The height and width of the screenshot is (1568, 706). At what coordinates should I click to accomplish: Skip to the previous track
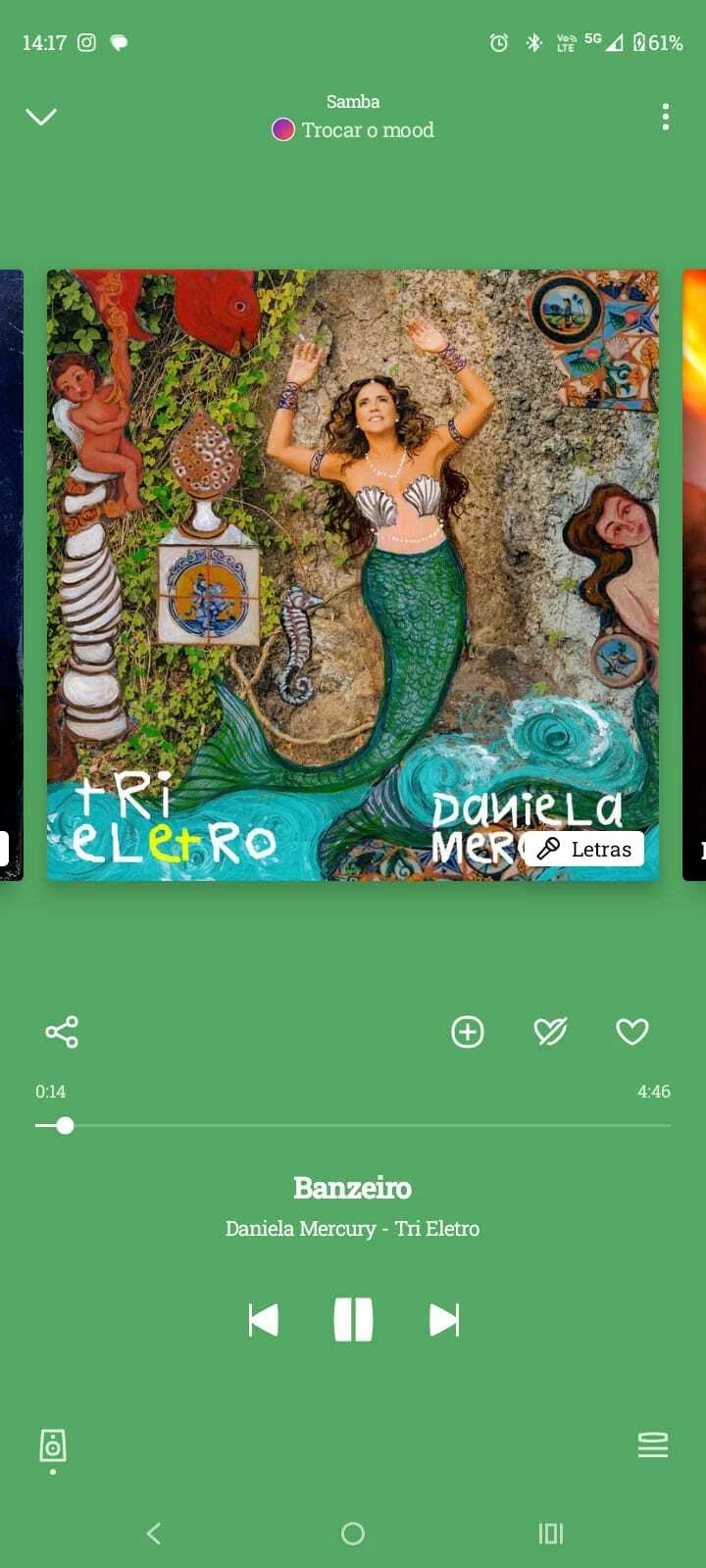[x=263, y=1320]
